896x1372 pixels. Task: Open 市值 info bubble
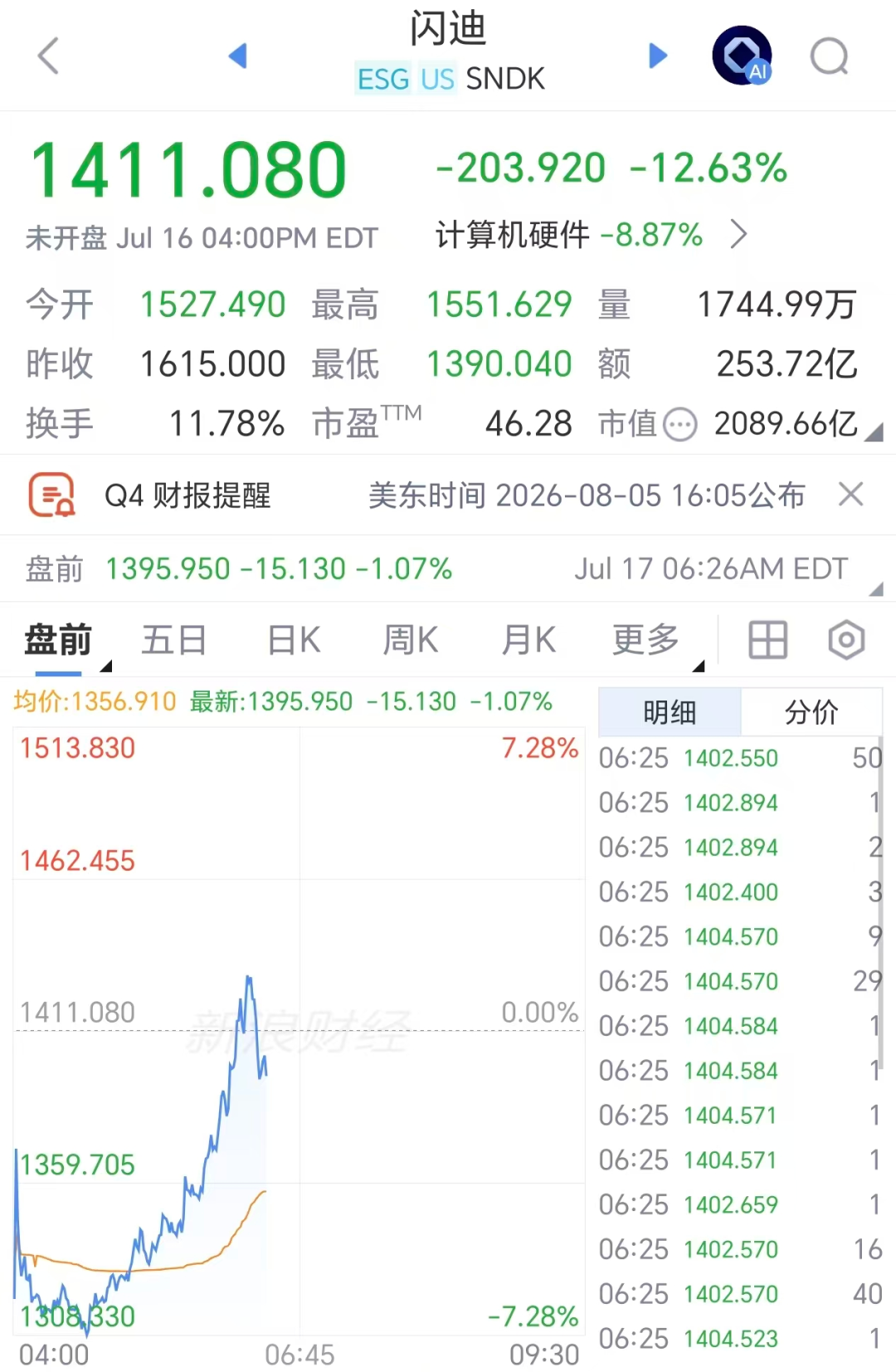(680, 425)
